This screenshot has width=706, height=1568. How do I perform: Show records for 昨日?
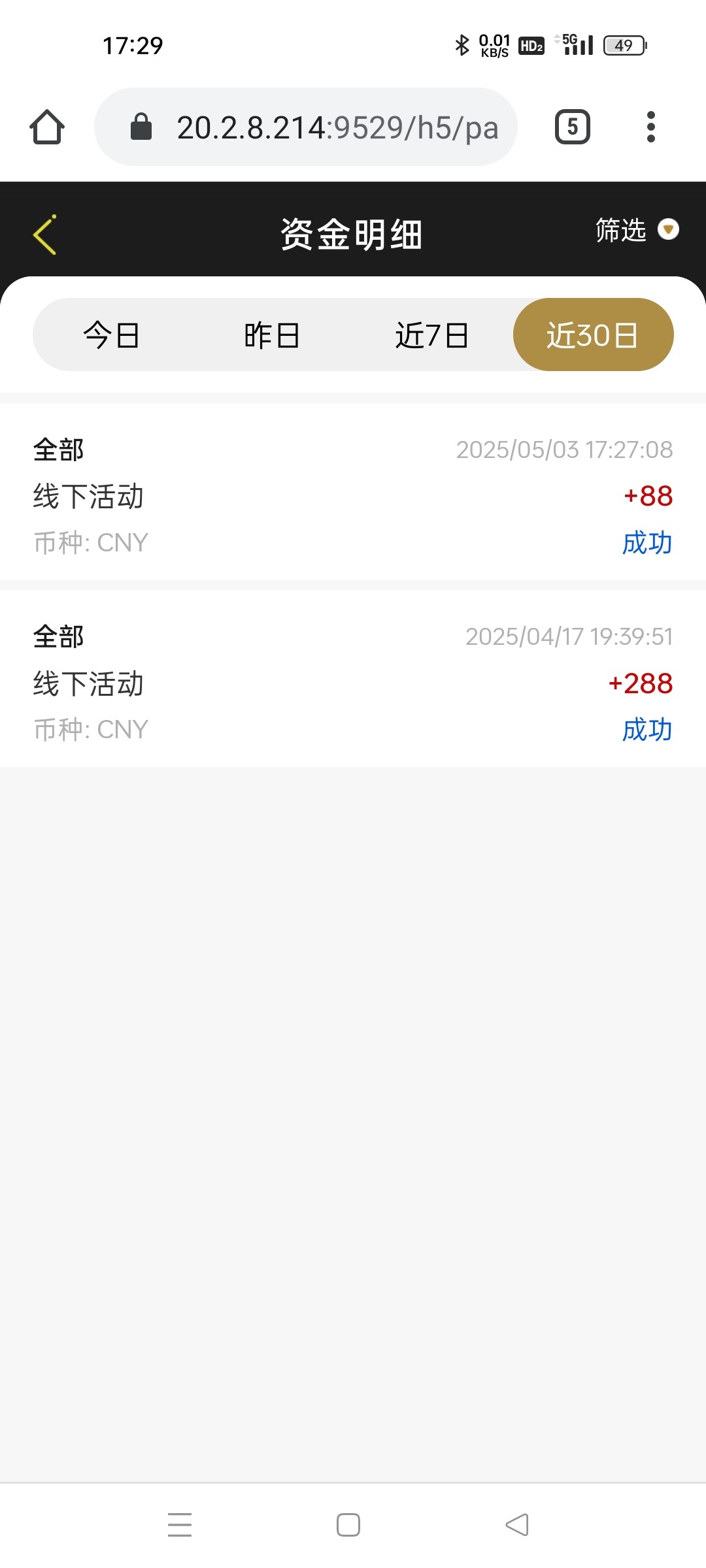[x=272, y=335]
